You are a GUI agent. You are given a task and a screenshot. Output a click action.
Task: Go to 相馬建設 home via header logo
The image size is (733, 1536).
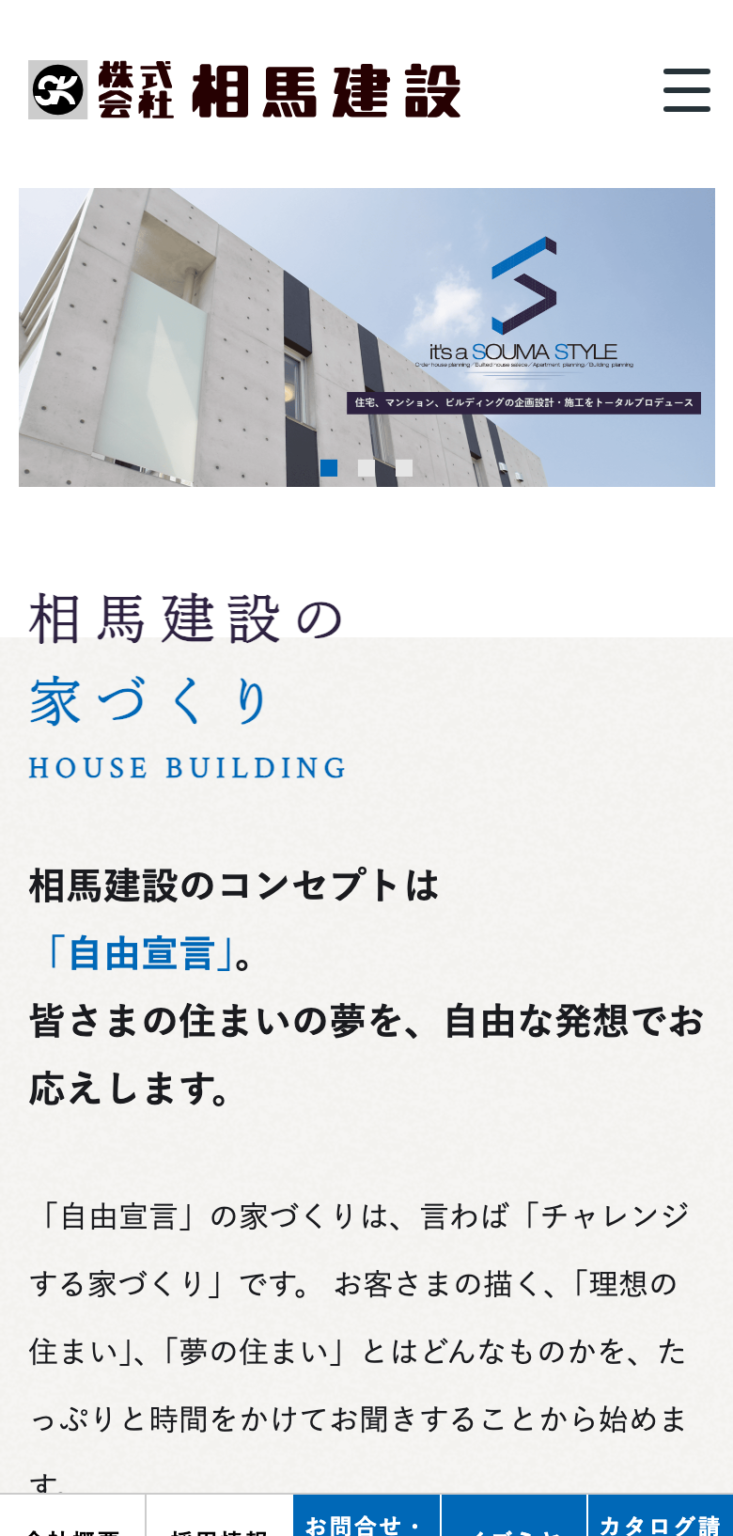click(245, 90)
